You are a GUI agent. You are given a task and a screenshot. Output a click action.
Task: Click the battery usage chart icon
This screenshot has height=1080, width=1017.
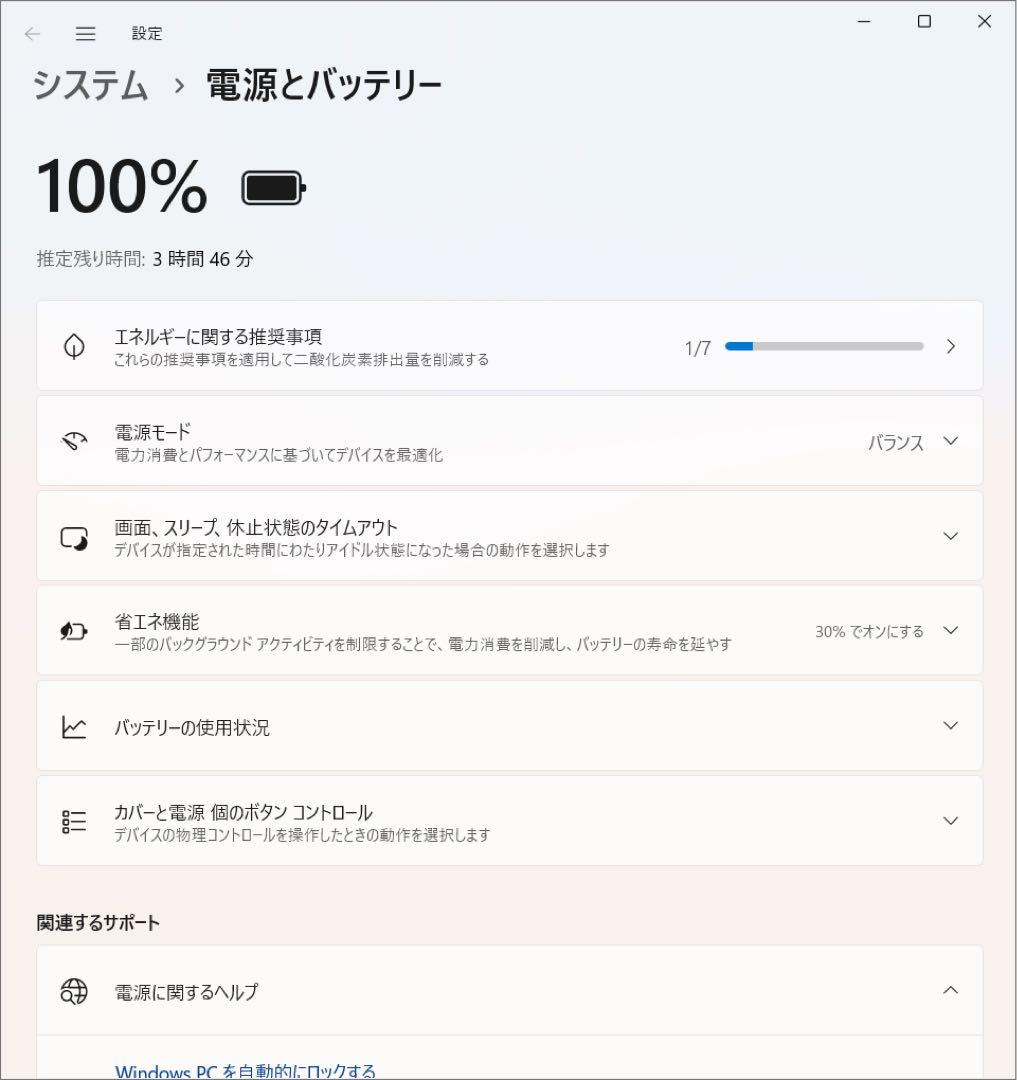coord(73,727)
